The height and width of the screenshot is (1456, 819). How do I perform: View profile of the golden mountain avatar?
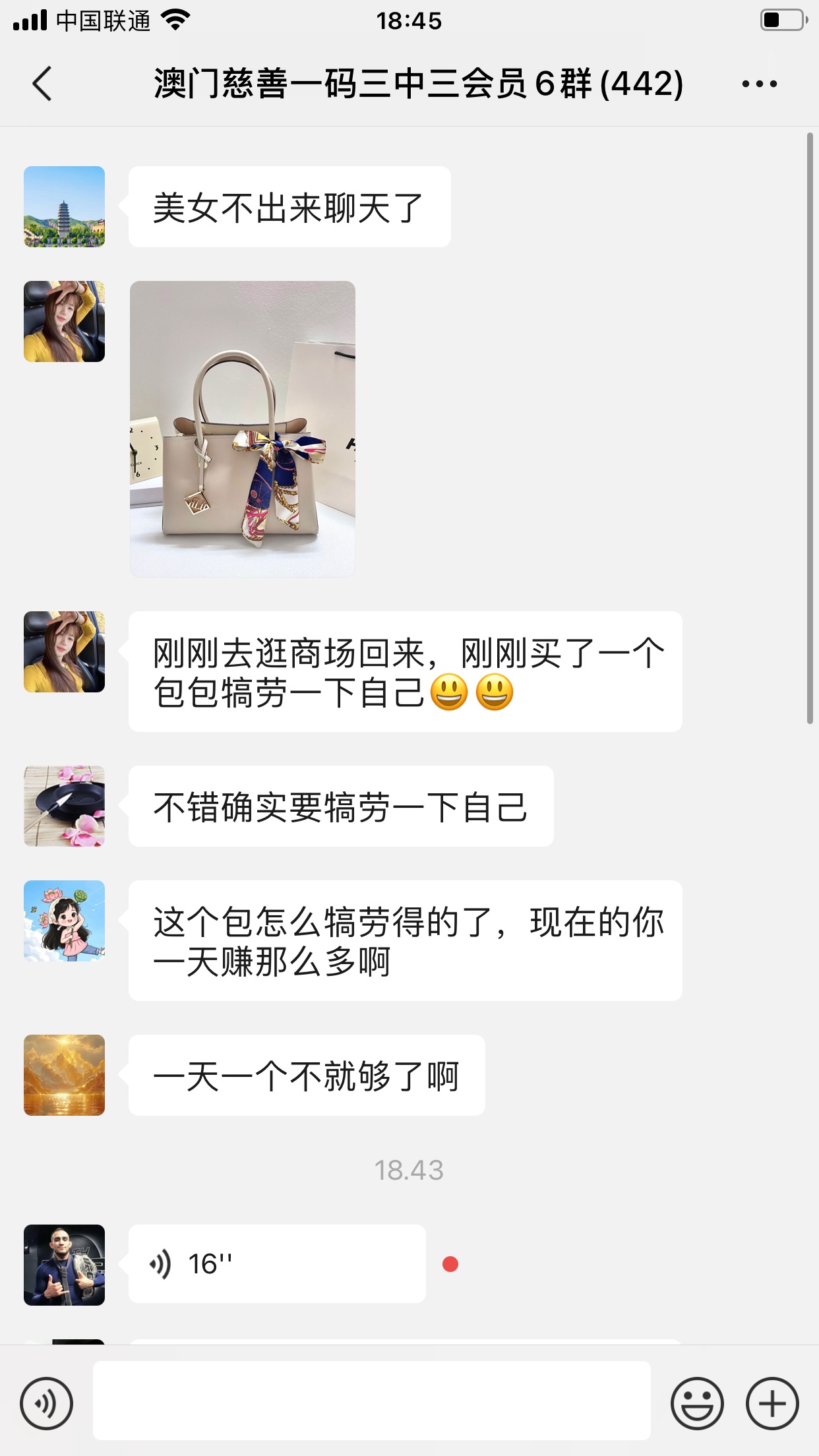(x=64, y=1075)
